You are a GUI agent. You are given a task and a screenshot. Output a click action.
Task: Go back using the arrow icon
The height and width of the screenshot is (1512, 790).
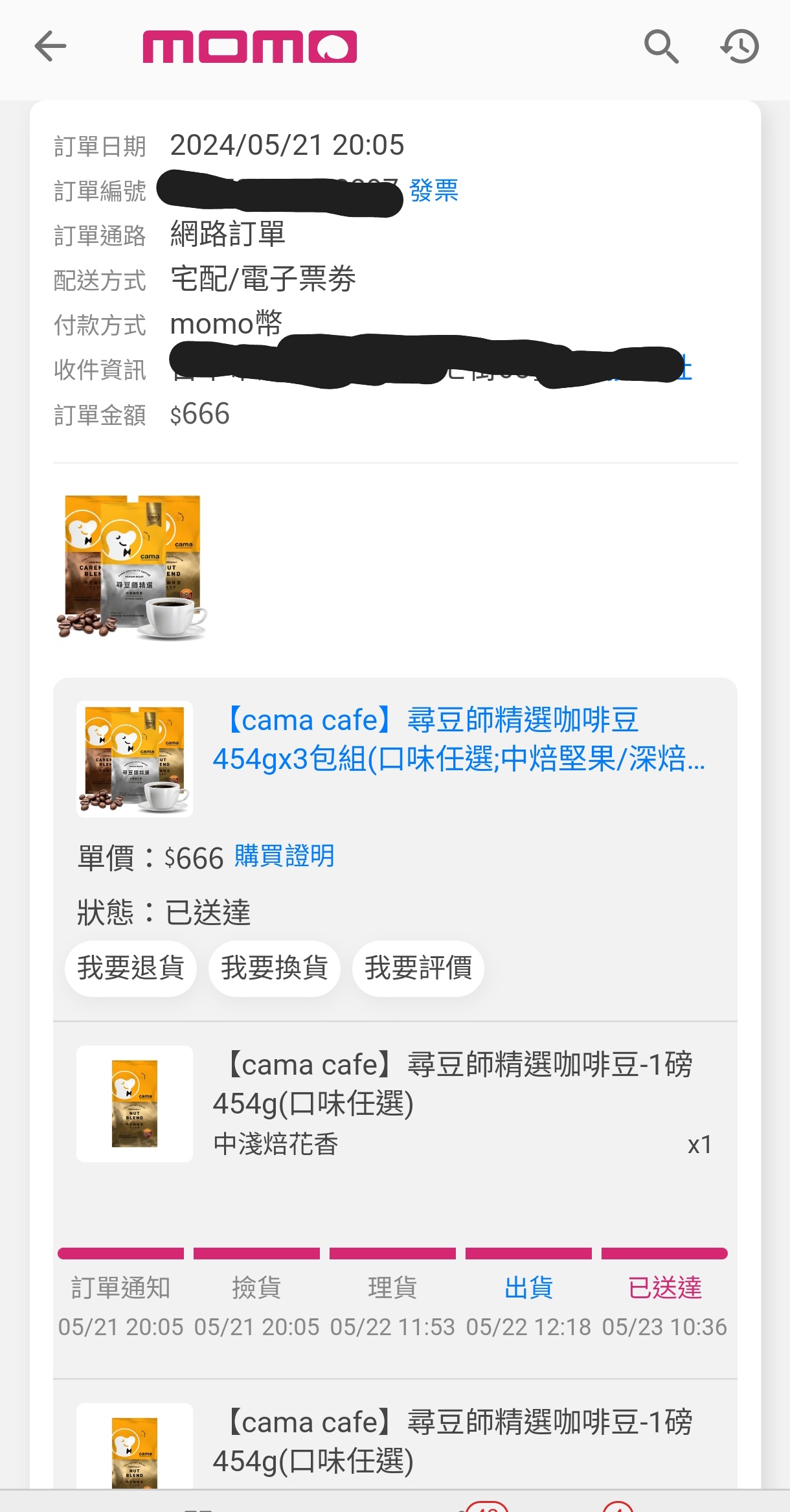tap(51, 47)
